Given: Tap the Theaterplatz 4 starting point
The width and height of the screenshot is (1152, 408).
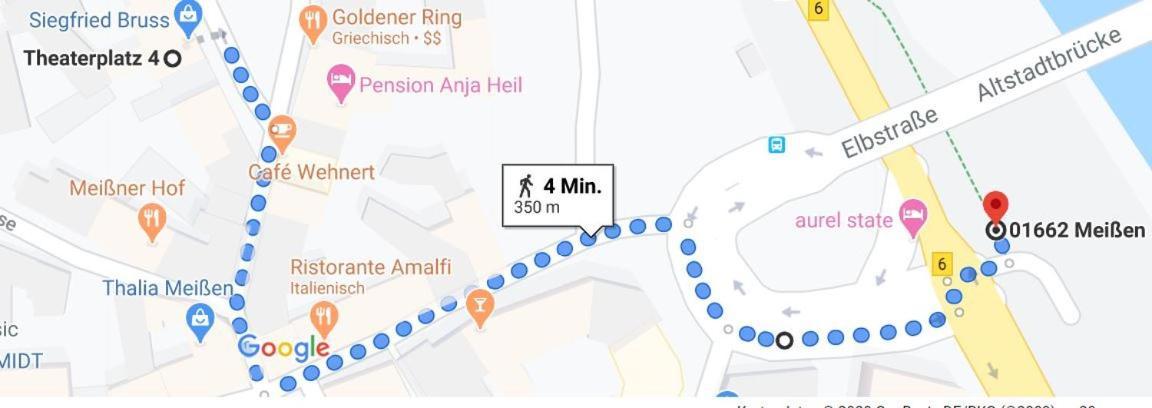Looking at the screenshot, I should 172,59.
